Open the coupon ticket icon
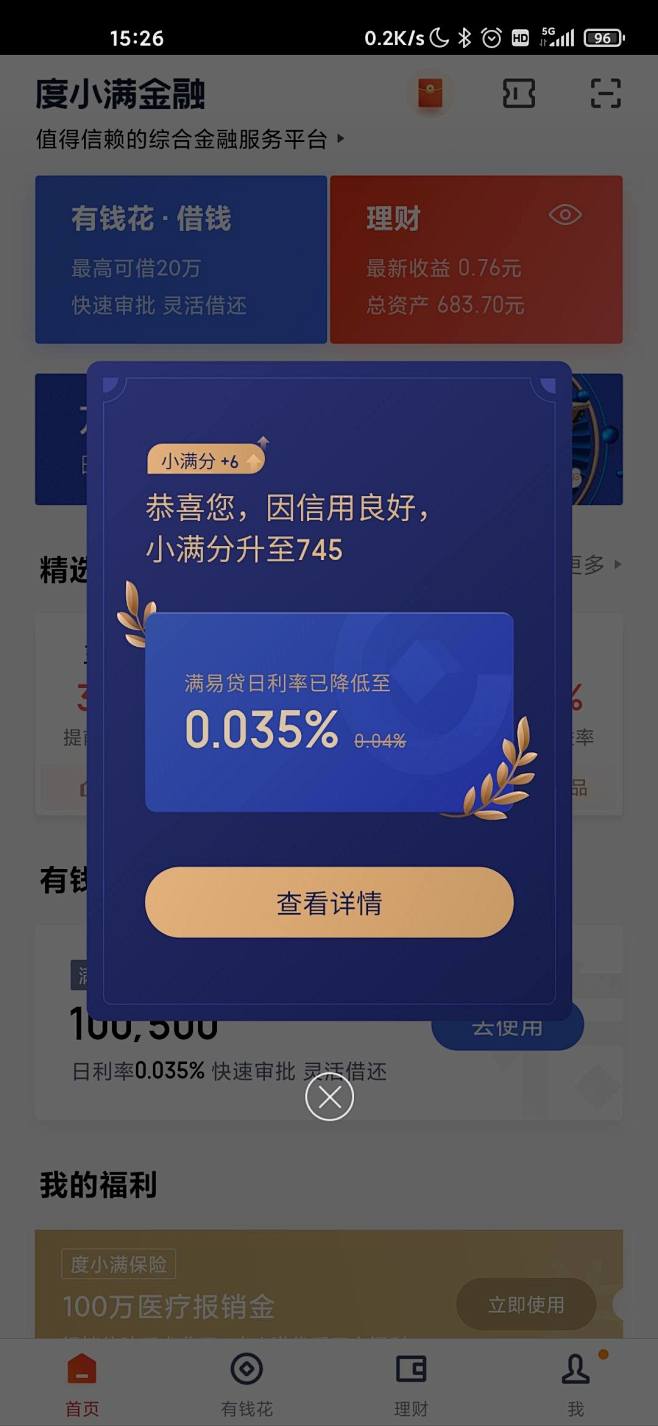The image size is (658, 1426). pyautogui.click(x=518, y=94)
